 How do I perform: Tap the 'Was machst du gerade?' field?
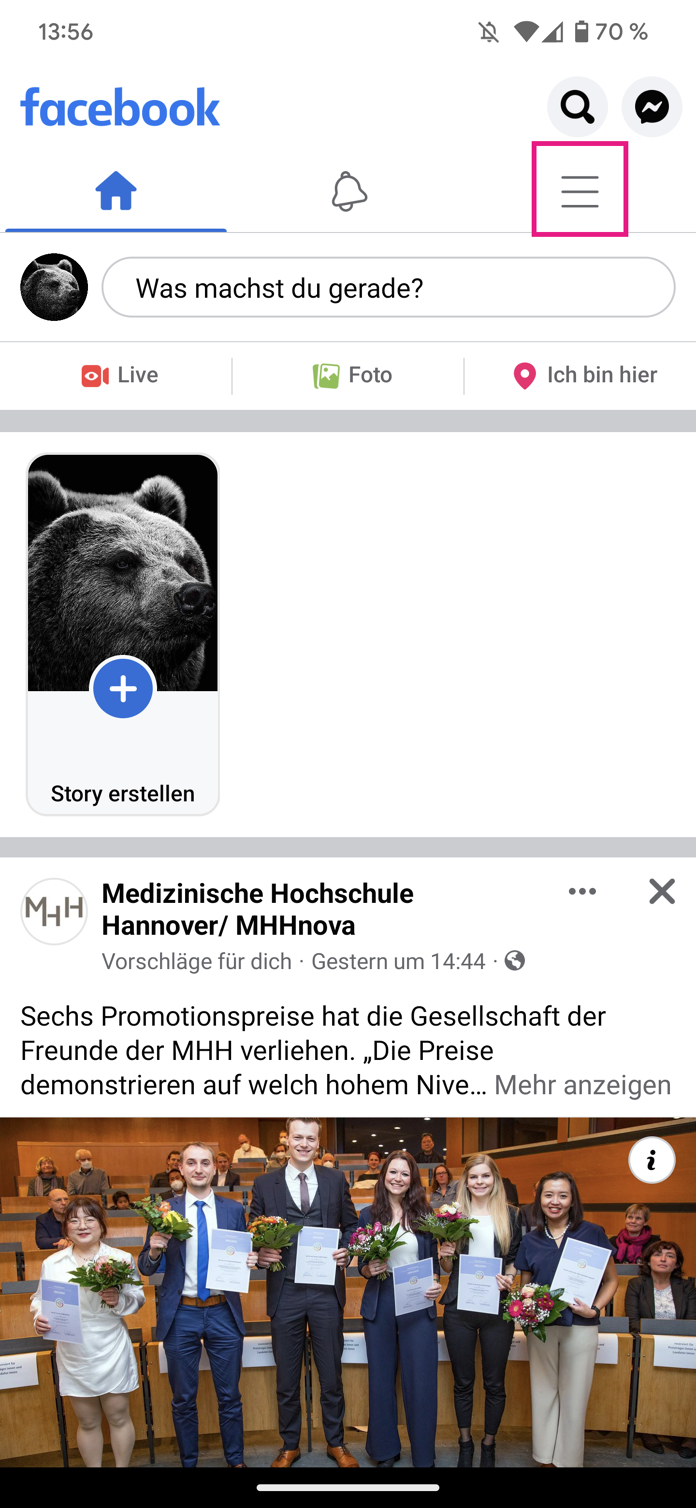[x=389, y=288]
